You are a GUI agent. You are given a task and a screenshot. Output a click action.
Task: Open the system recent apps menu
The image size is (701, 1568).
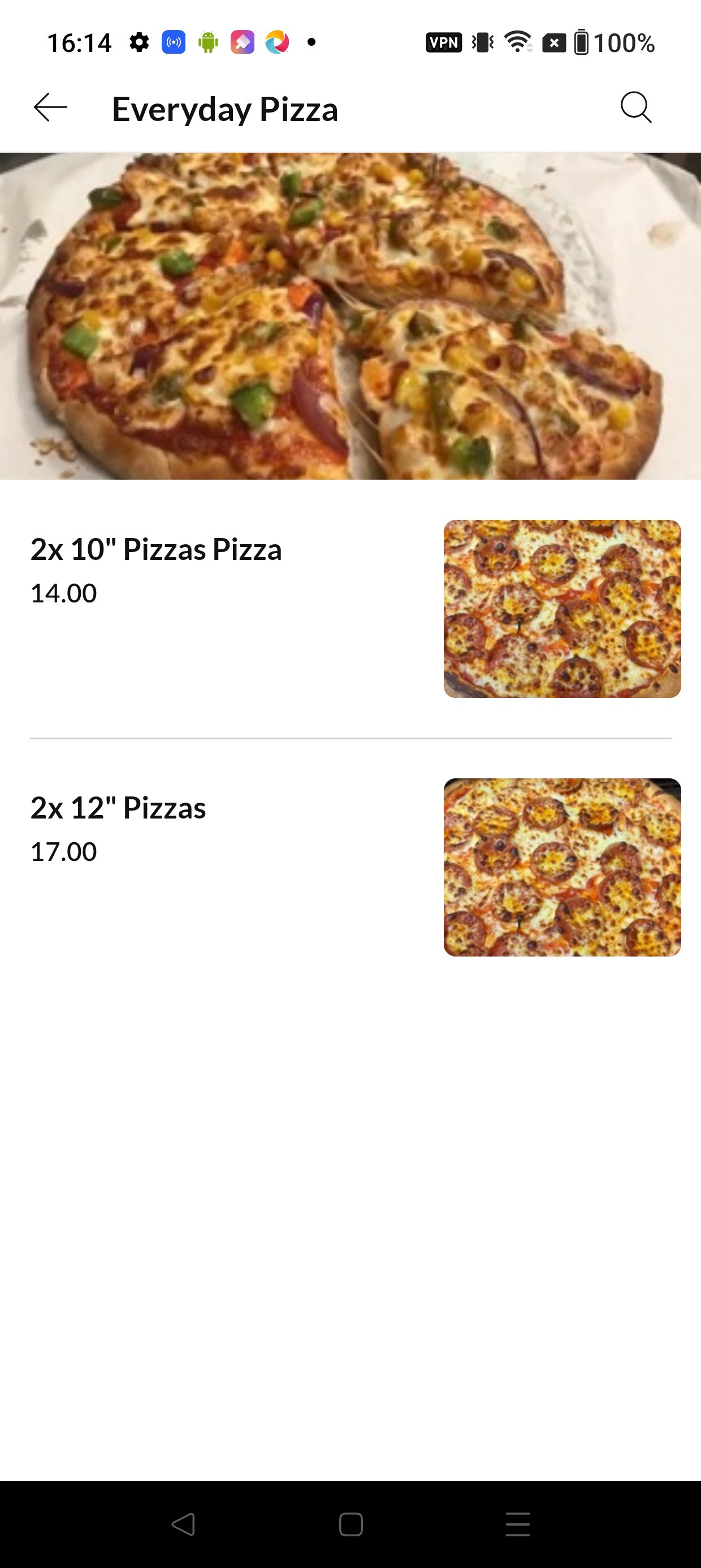[518, 1524]
